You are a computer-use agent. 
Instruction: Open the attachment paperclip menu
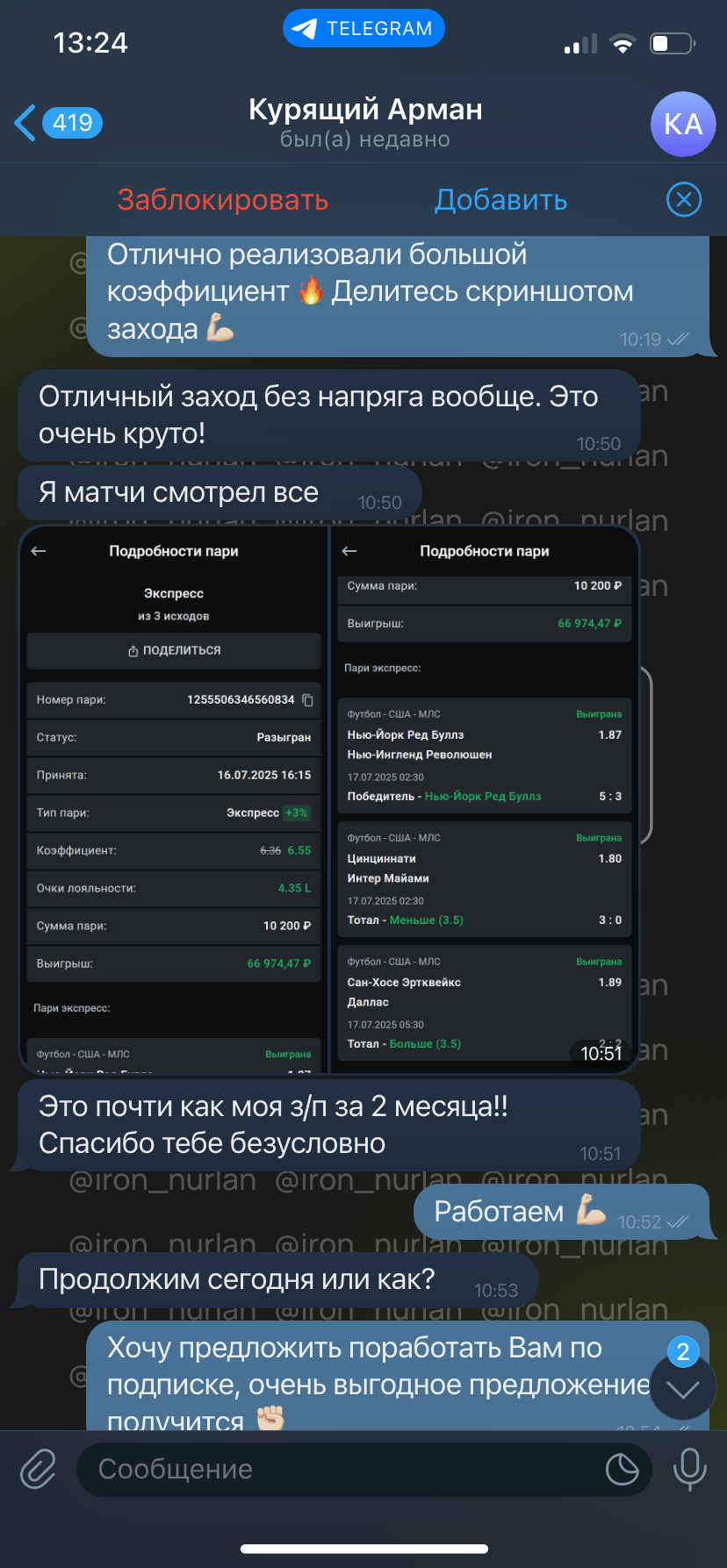pyautogui.click(x=39, y=1469)
